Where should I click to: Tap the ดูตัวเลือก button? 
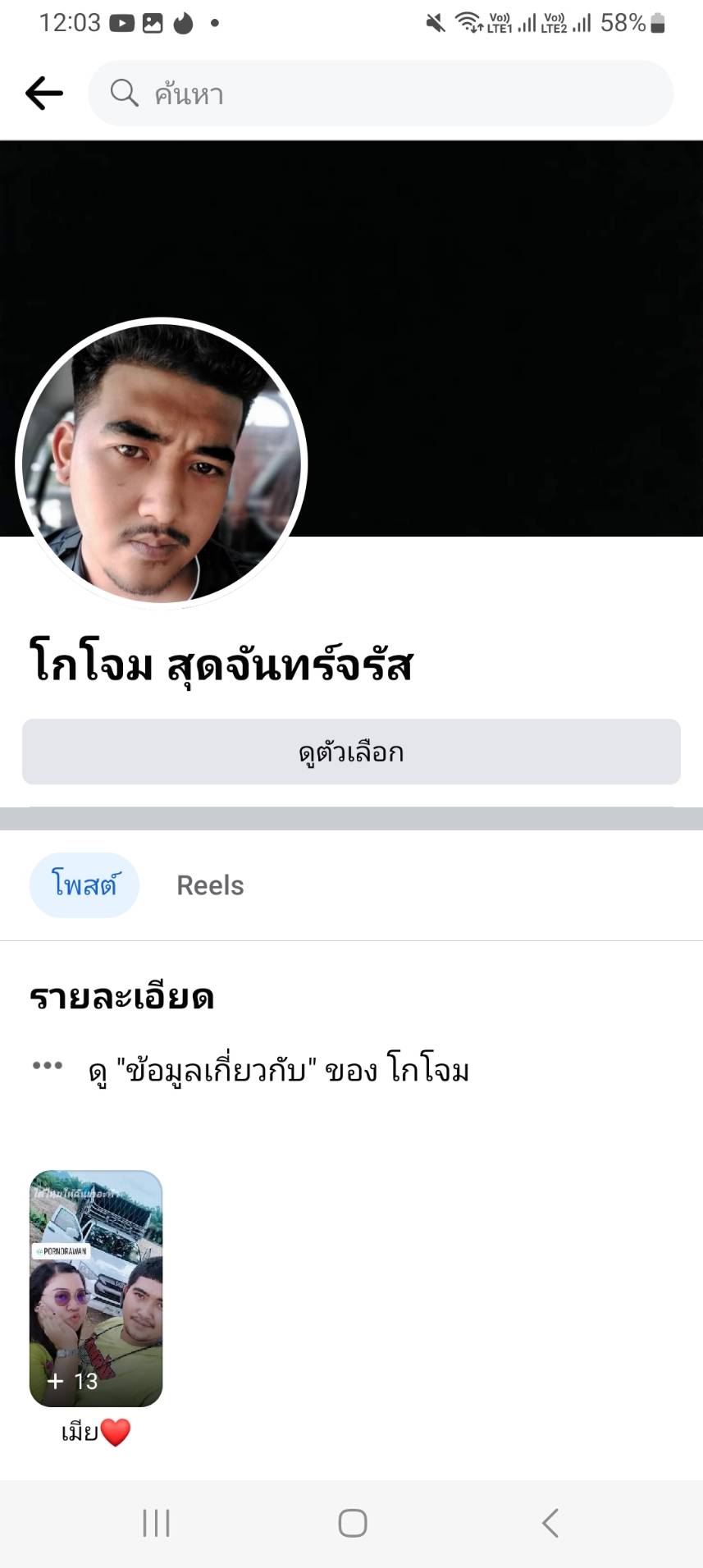click(351, 752)
